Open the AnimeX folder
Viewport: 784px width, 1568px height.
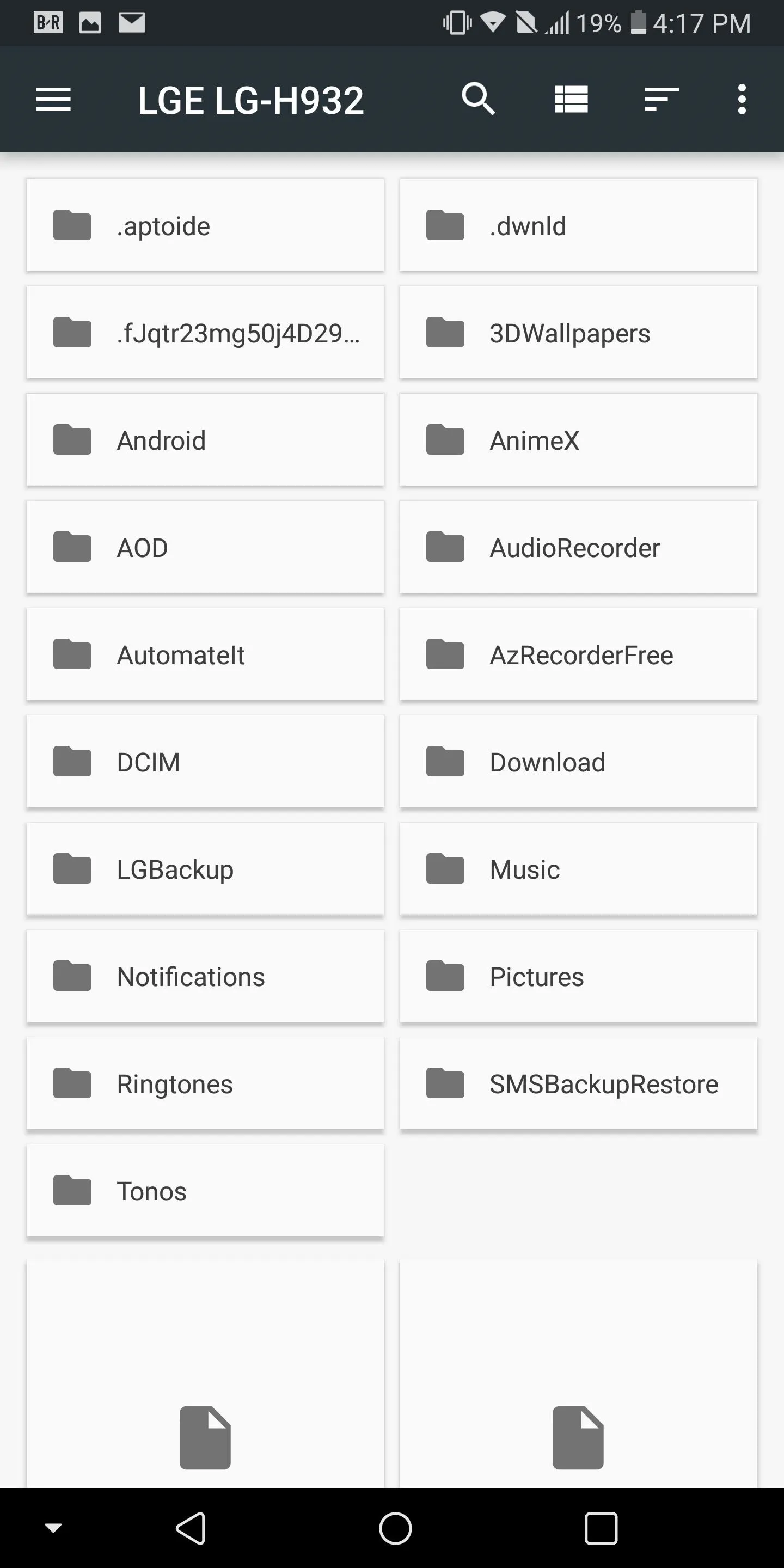[578, 439]
